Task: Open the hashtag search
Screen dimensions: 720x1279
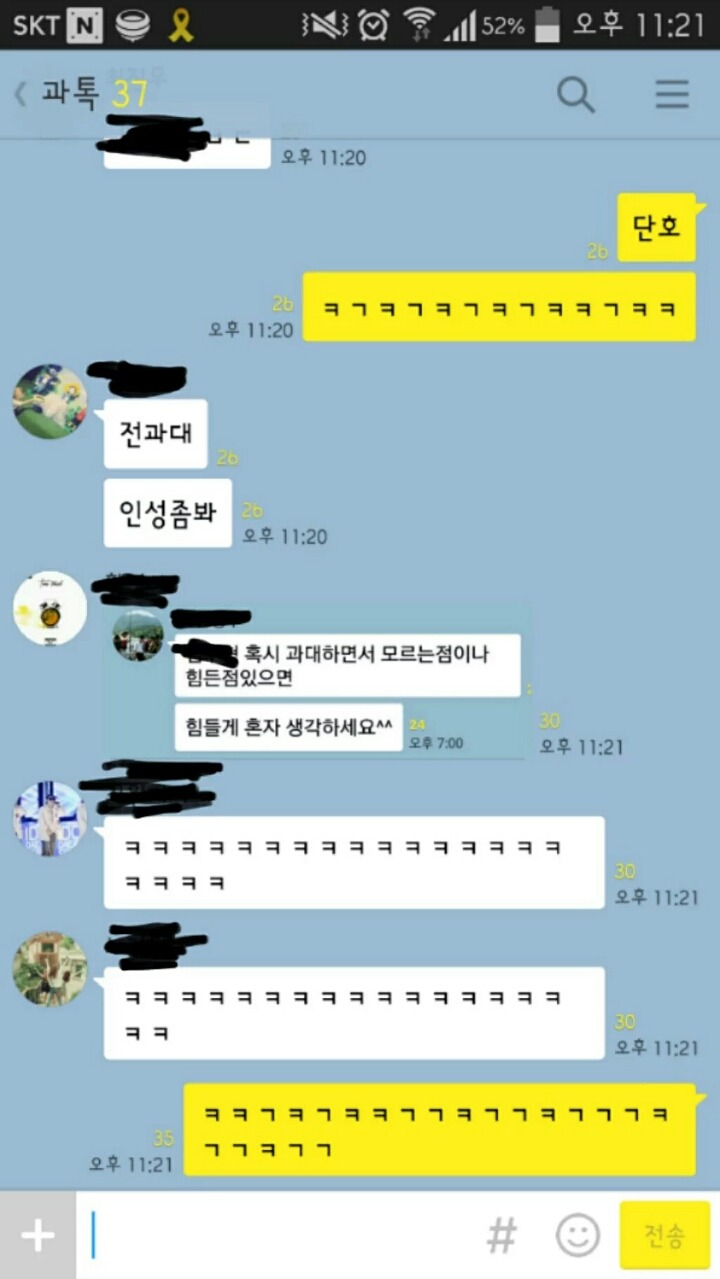Action: point(501,1236)
